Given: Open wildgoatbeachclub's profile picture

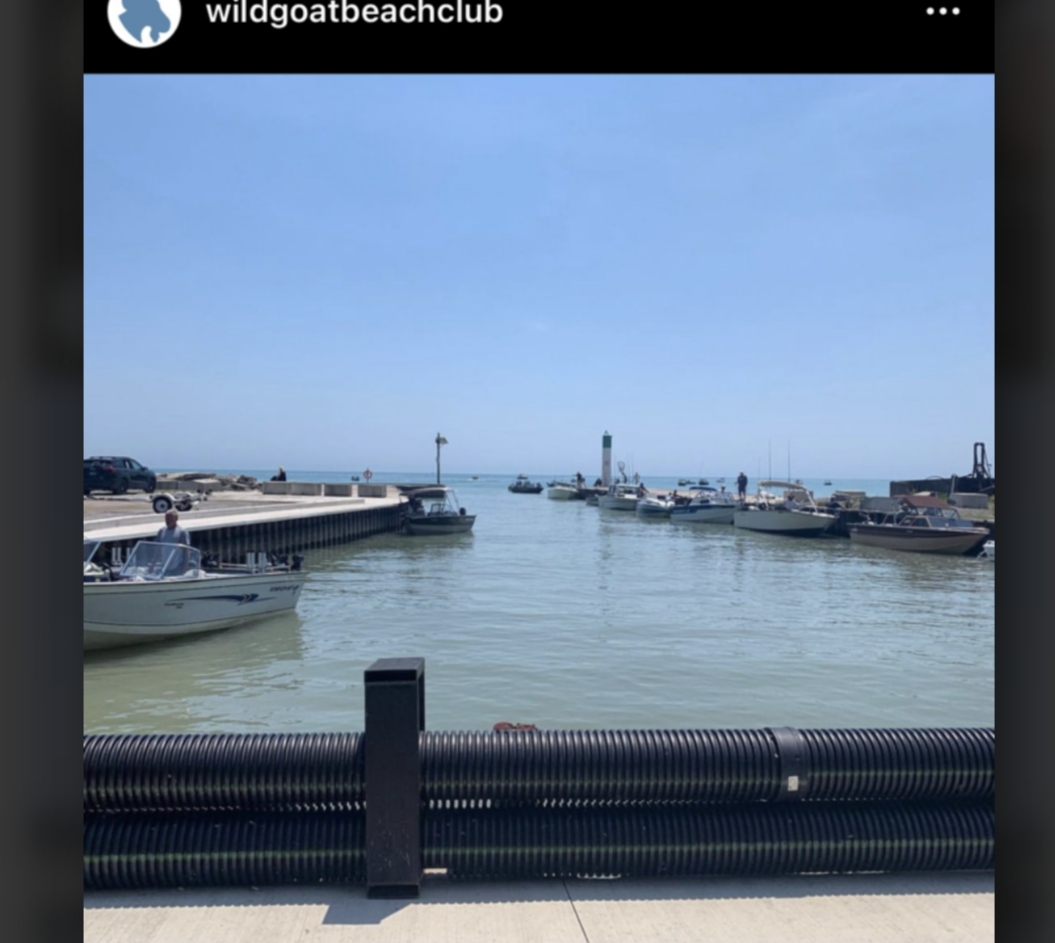Looking at the screenshot, I should [144, 16].
